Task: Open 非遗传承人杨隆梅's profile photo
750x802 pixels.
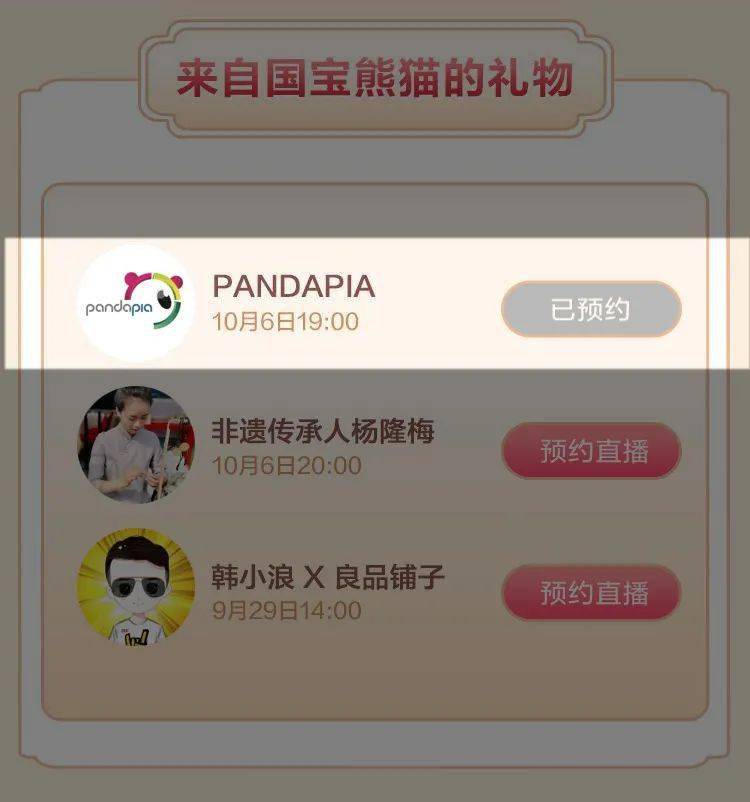Action: pyautogui.click(x=136, y=445)
